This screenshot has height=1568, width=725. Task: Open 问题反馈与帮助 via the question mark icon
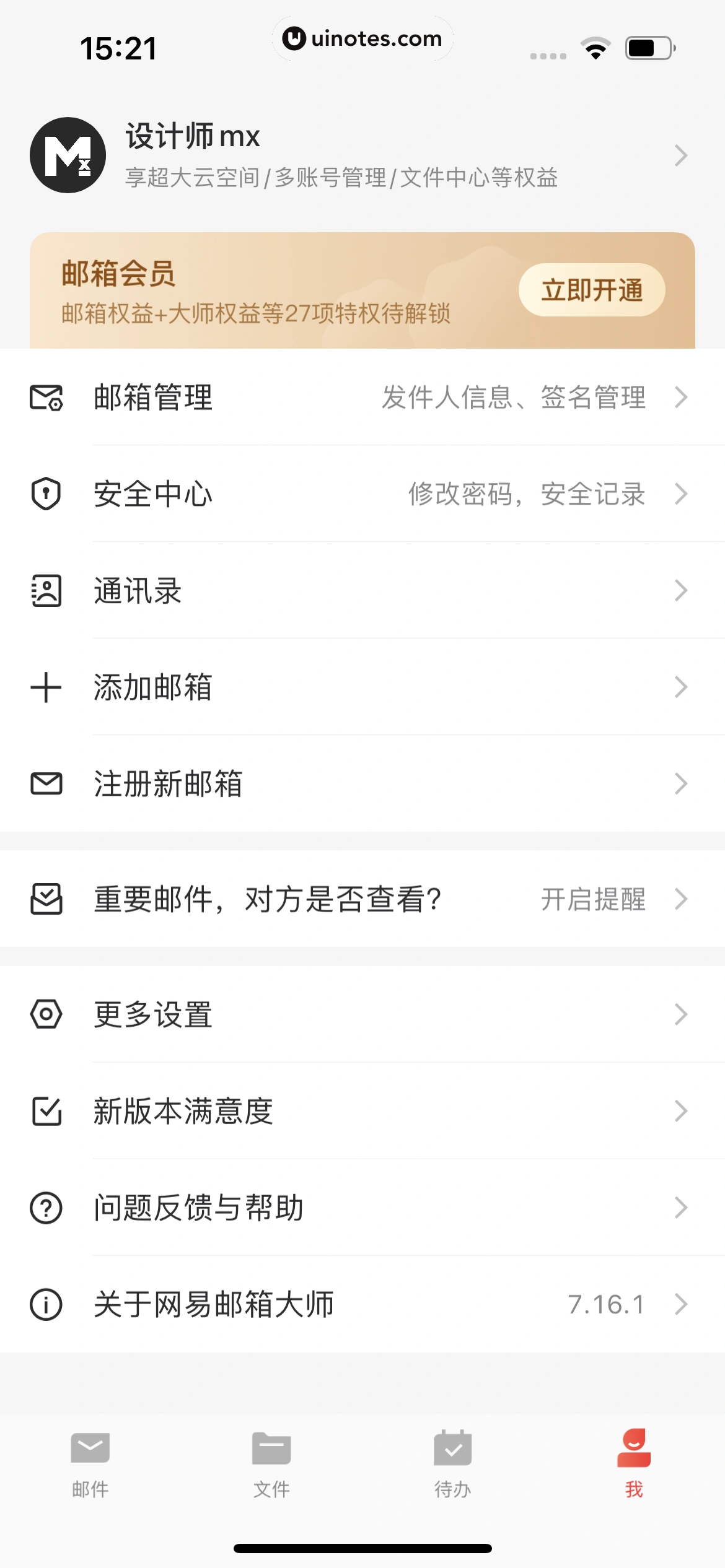point(46,1208)
